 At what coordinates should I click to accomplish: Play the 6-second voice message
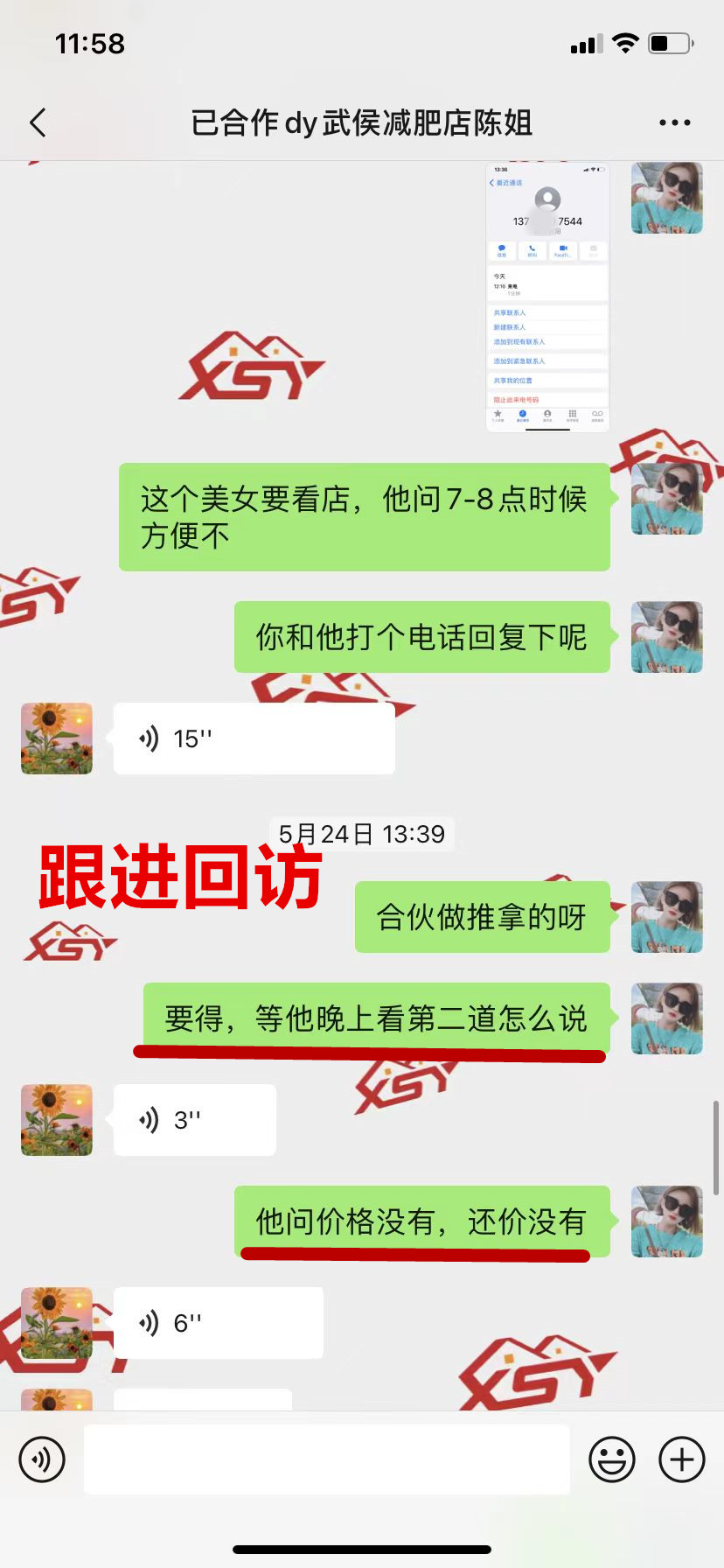click(218, 1323)
